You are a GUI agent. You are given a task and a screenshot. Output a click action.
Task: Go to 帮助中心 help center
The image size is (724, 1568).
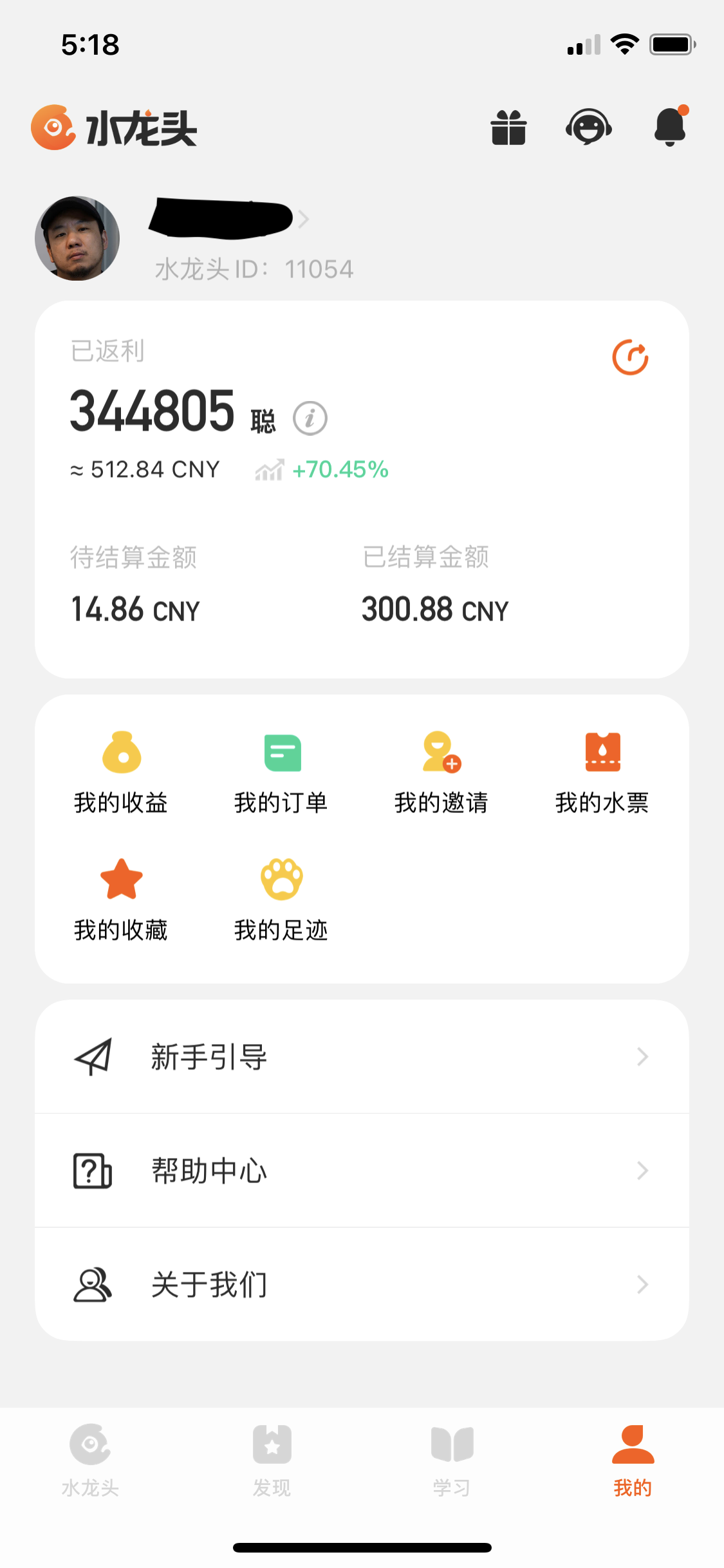coord(362,1171)
